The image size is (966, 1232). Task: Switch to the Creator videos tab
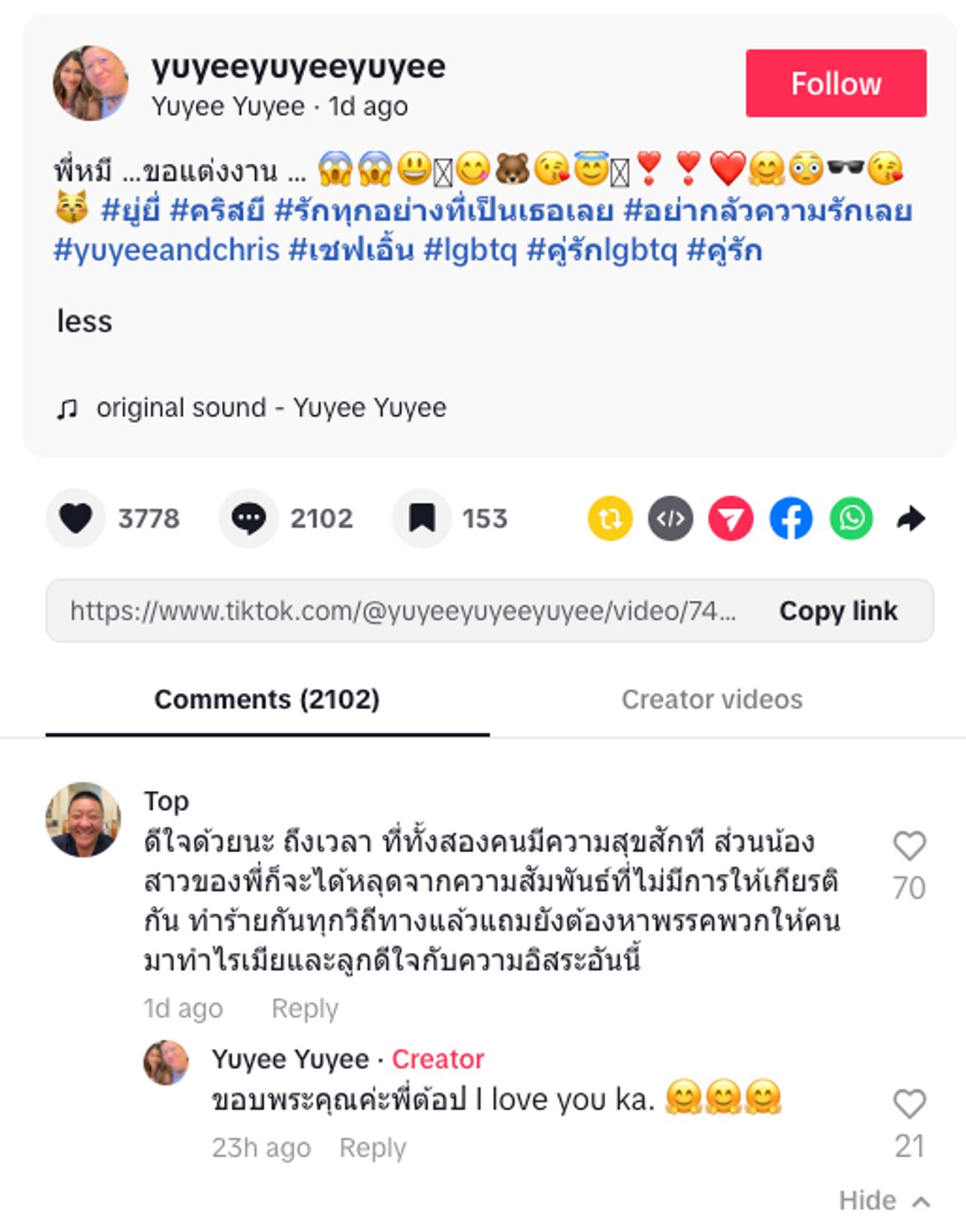(711, 699)
